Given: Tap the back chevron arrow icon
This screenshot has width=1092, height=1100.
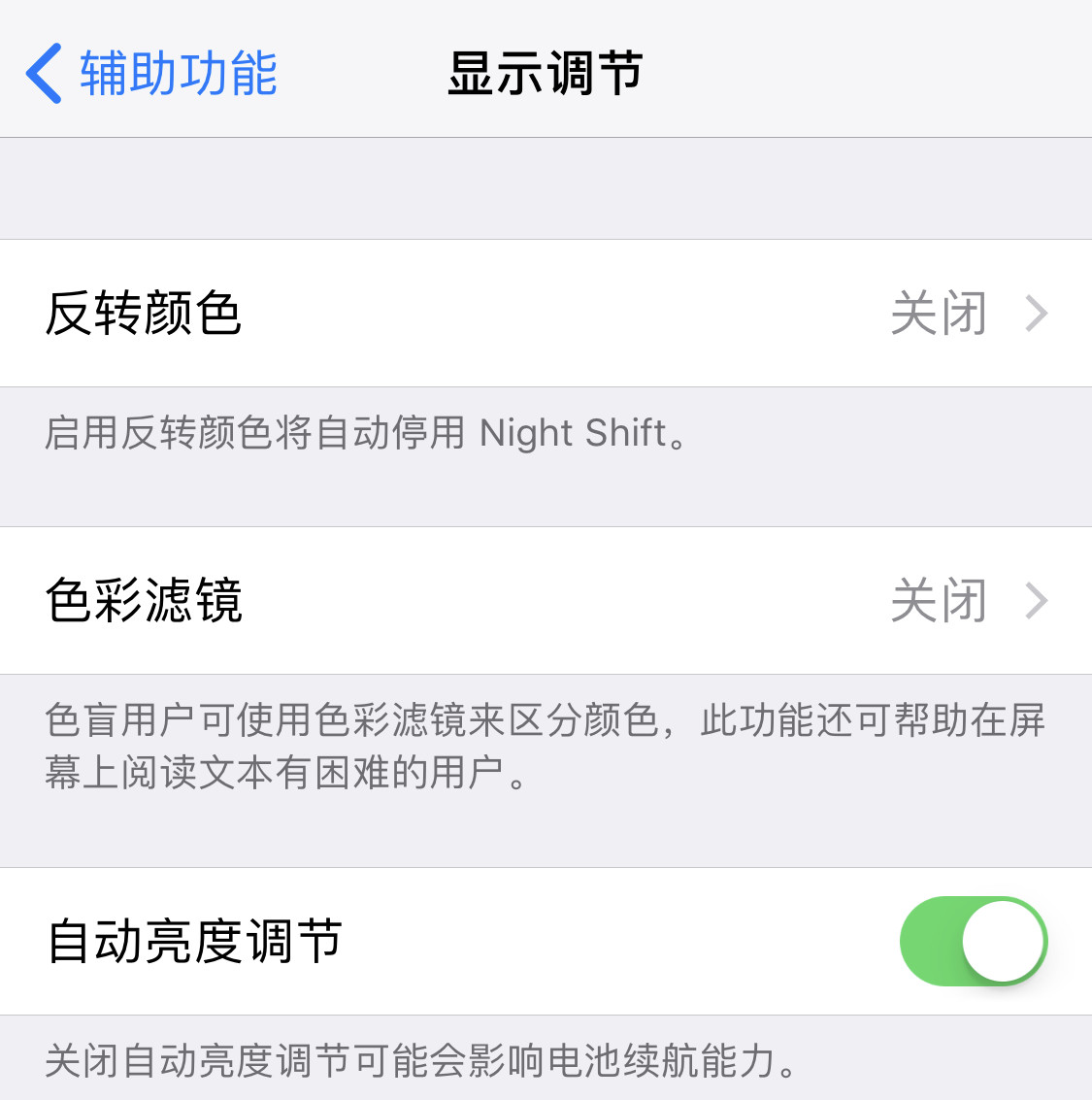Looking at the screenshot, I should (43, 71).
